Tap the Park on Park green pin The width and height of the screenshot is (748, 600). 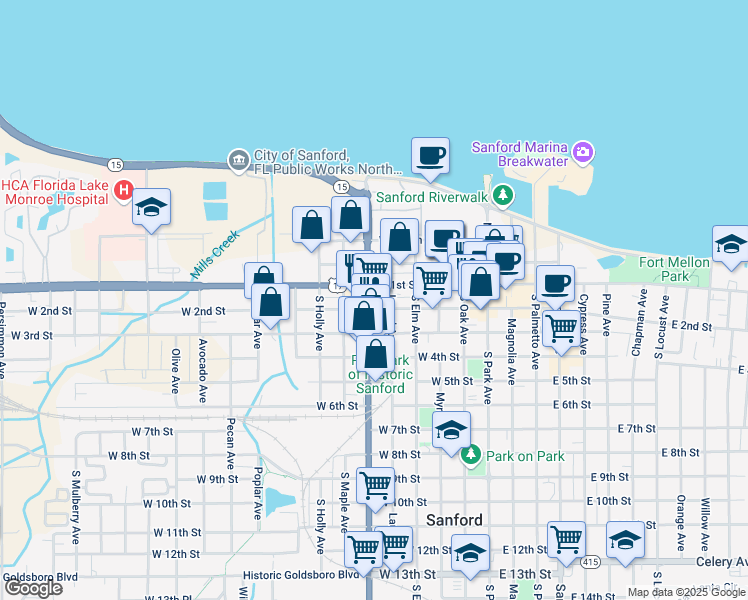pos(472,455)
